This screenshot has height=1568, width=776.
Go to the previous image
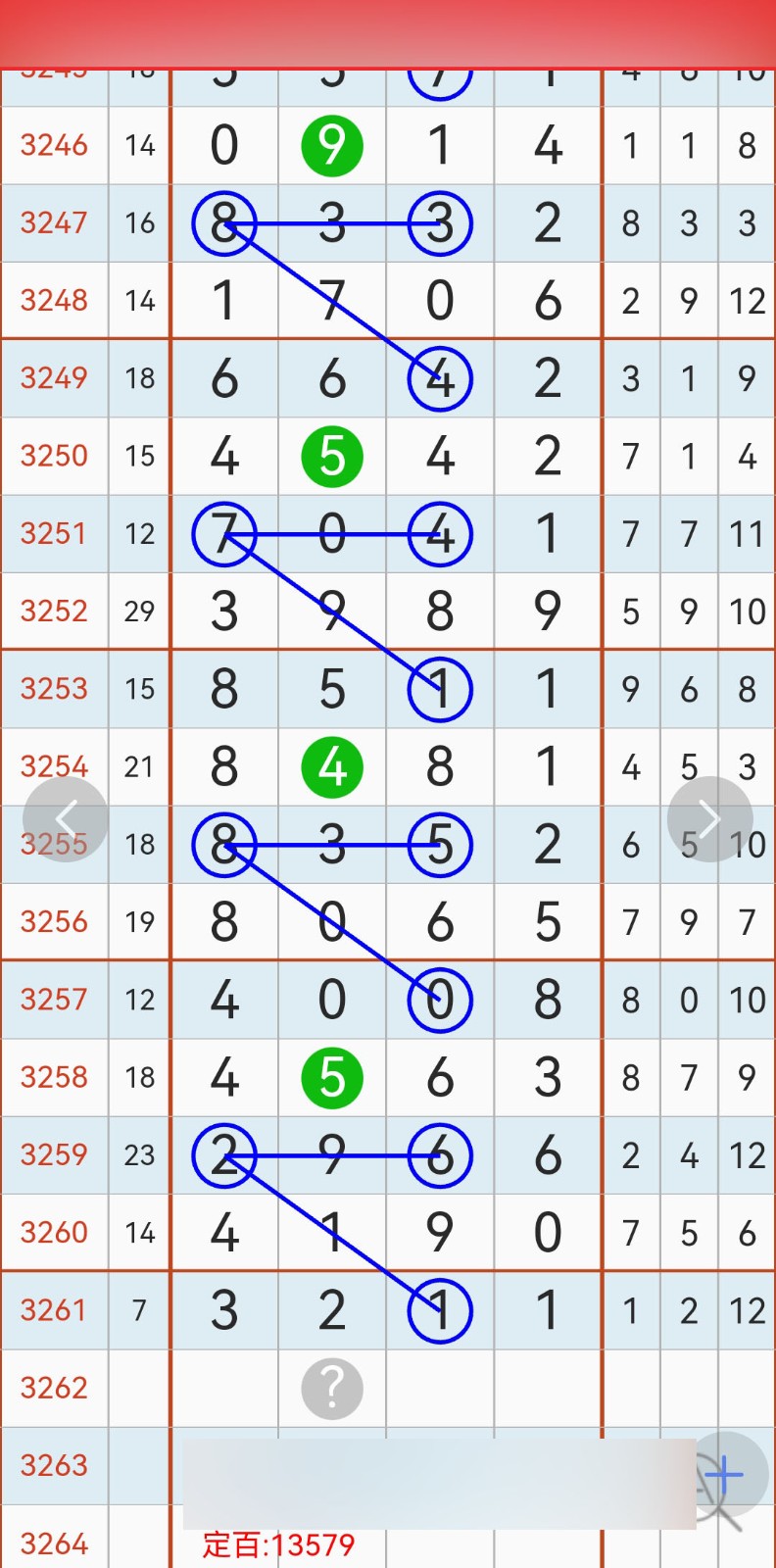pos(66,819)
